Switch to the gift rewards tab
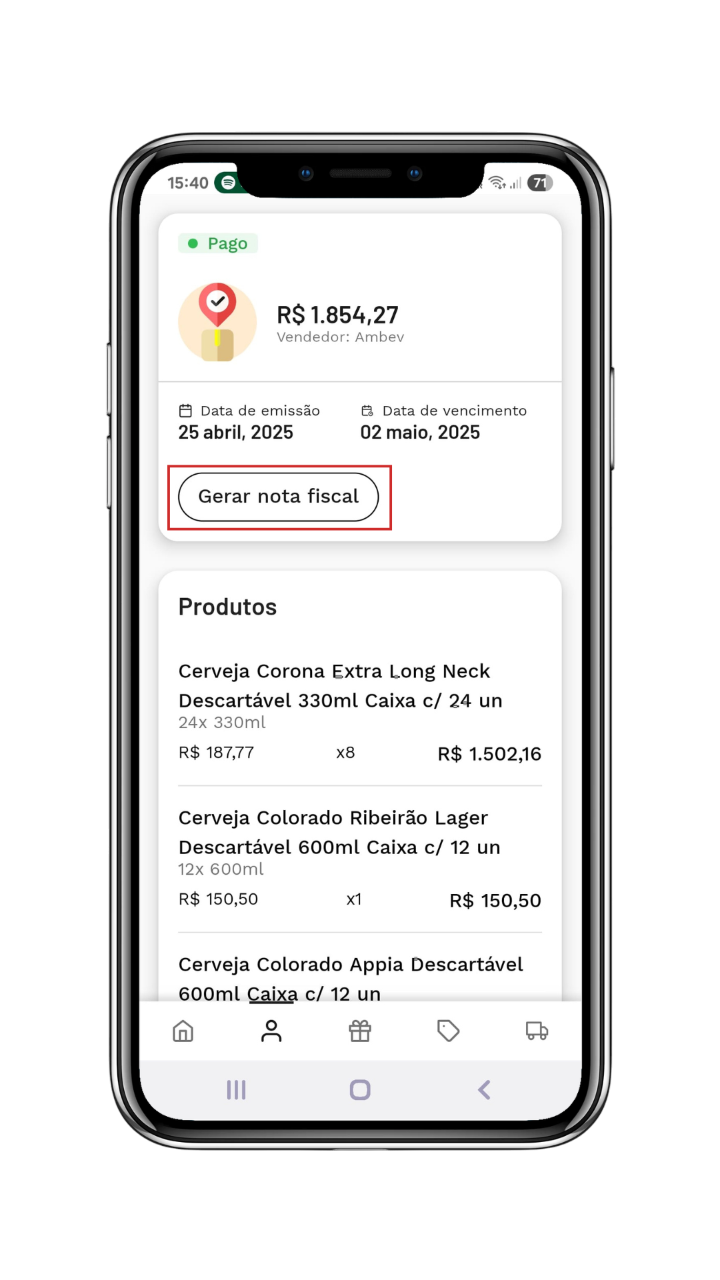 (360, 1031)
